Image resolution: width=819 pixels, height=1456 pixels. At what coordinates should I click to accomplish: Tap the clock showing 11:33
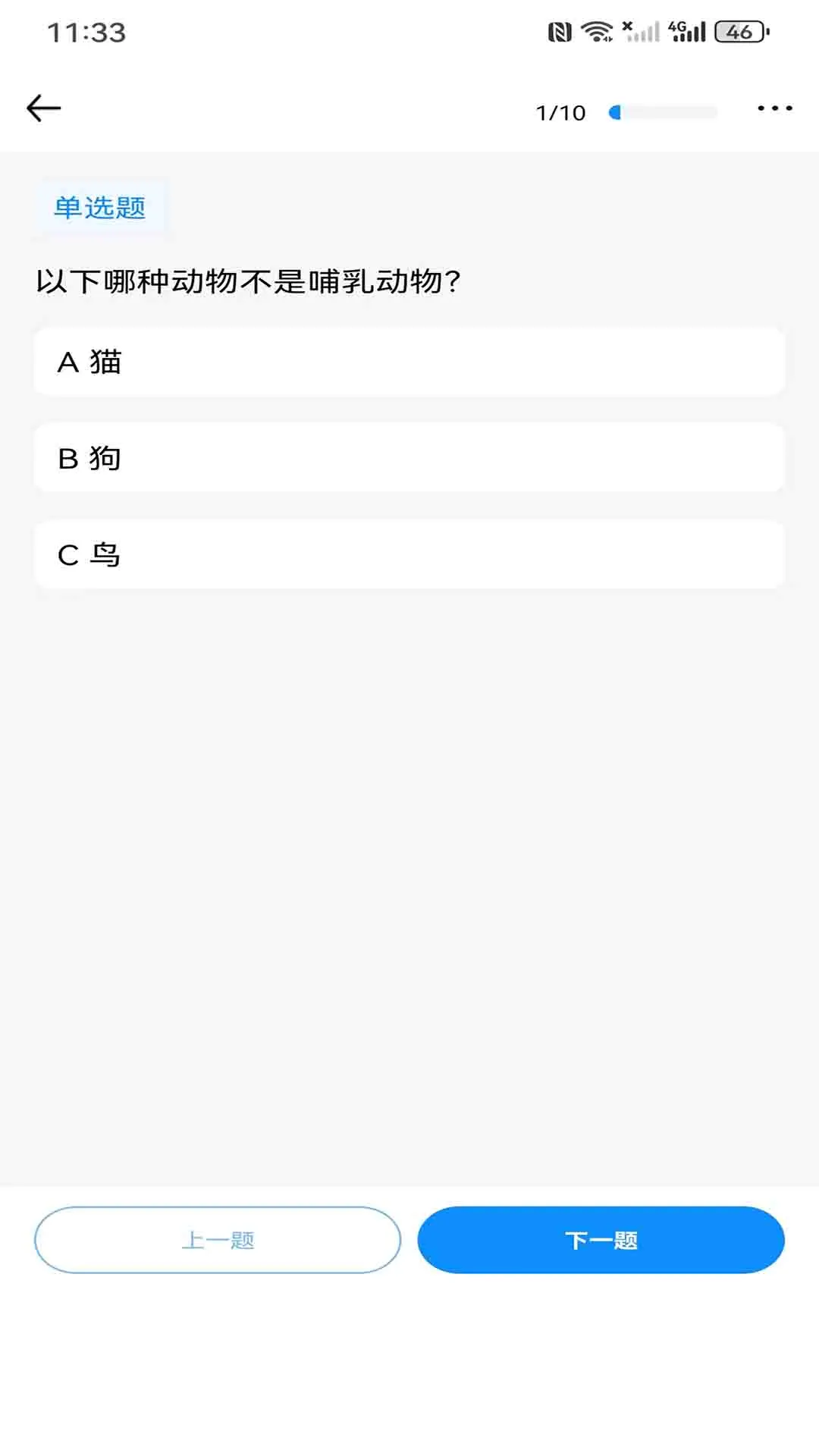click(86, 30)
